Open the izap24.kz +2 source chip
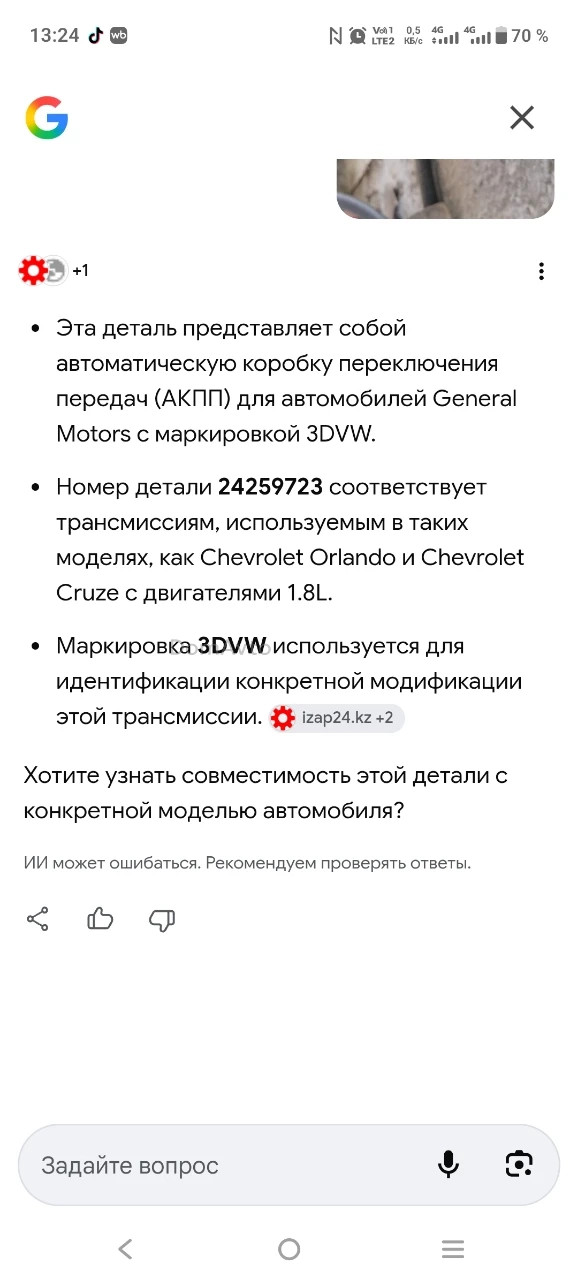Viewport: 578px width, 1280px height. [x=337, y=718]
